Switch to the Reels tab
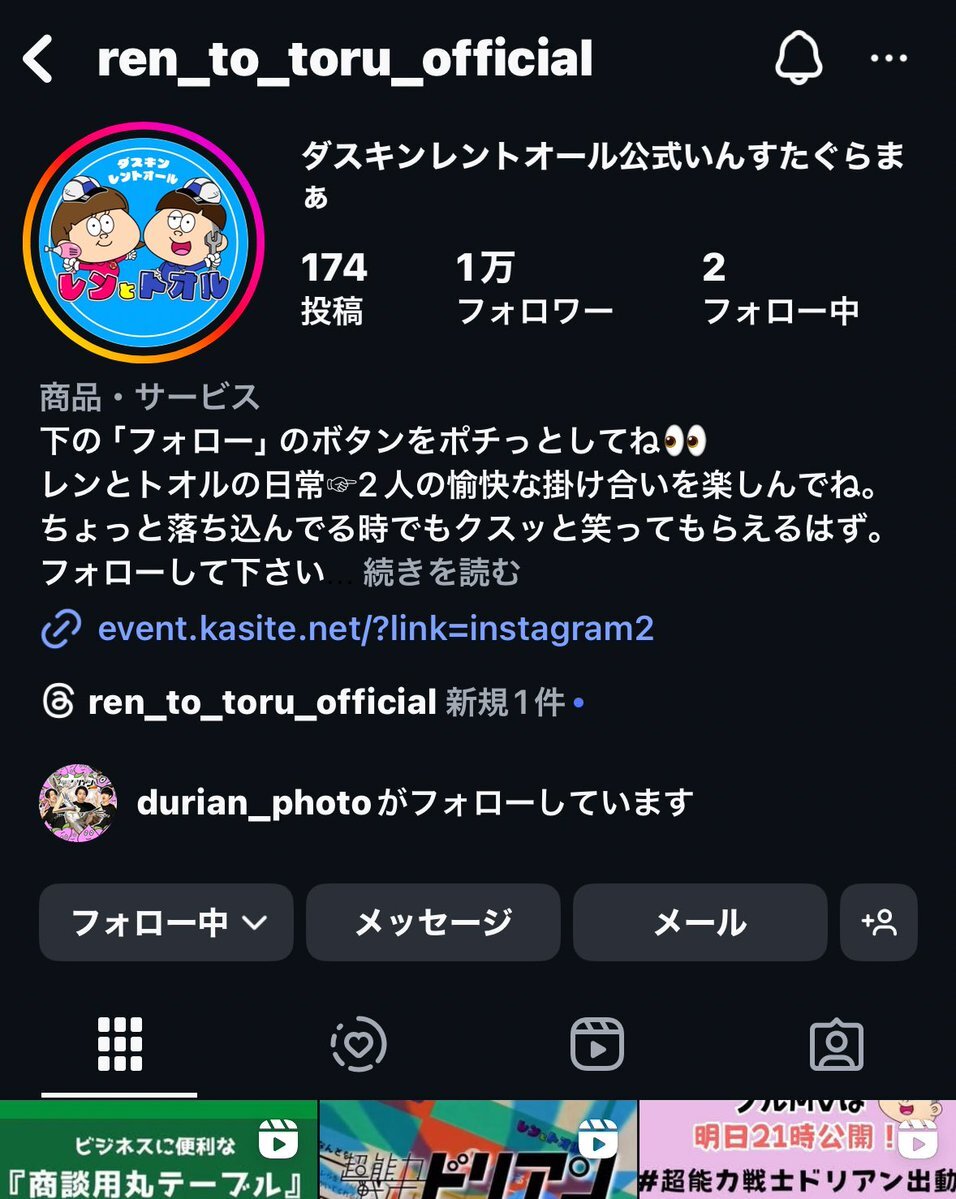 pyautogui.click(x=597, y=1044)
